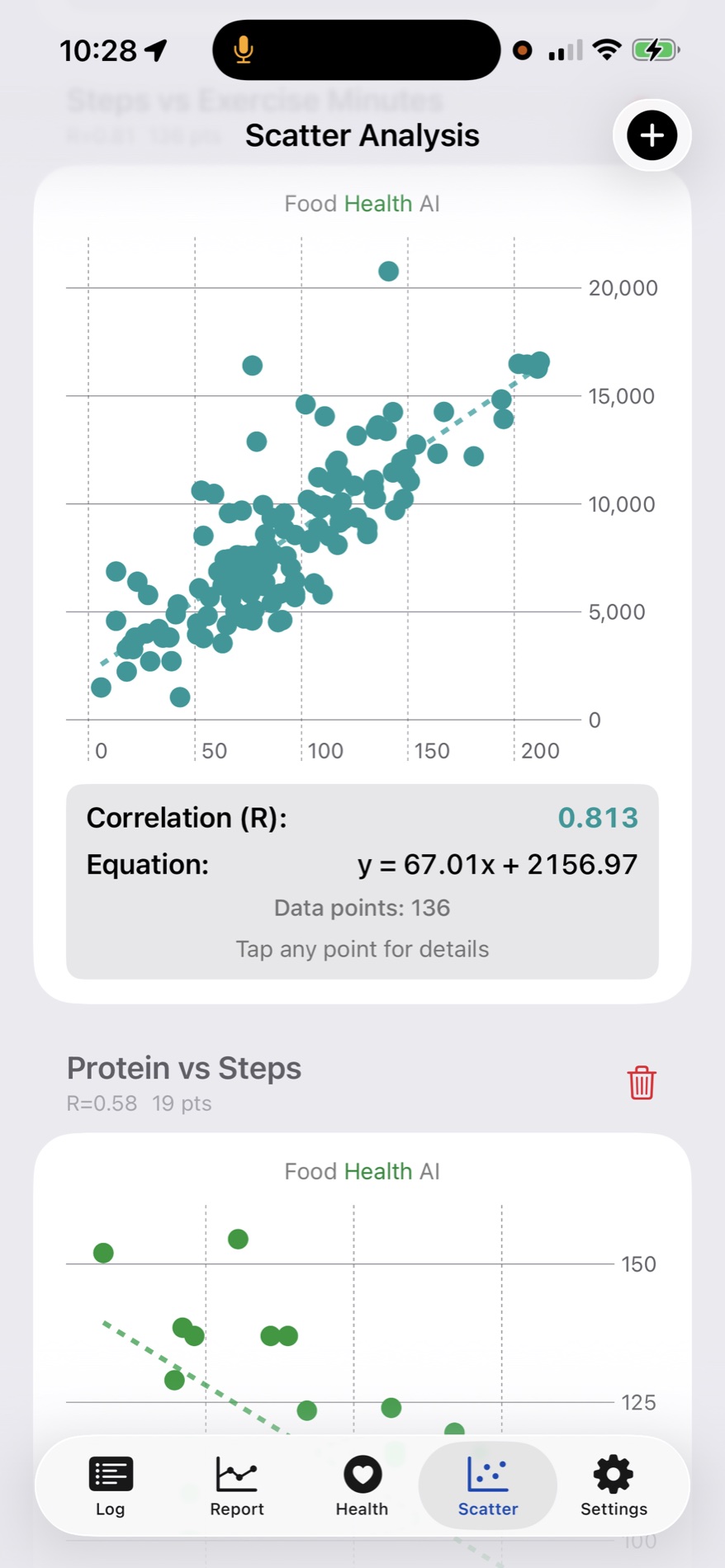Open the Log tab icon
725x1568 pixels.
(x=110, y=1473)
